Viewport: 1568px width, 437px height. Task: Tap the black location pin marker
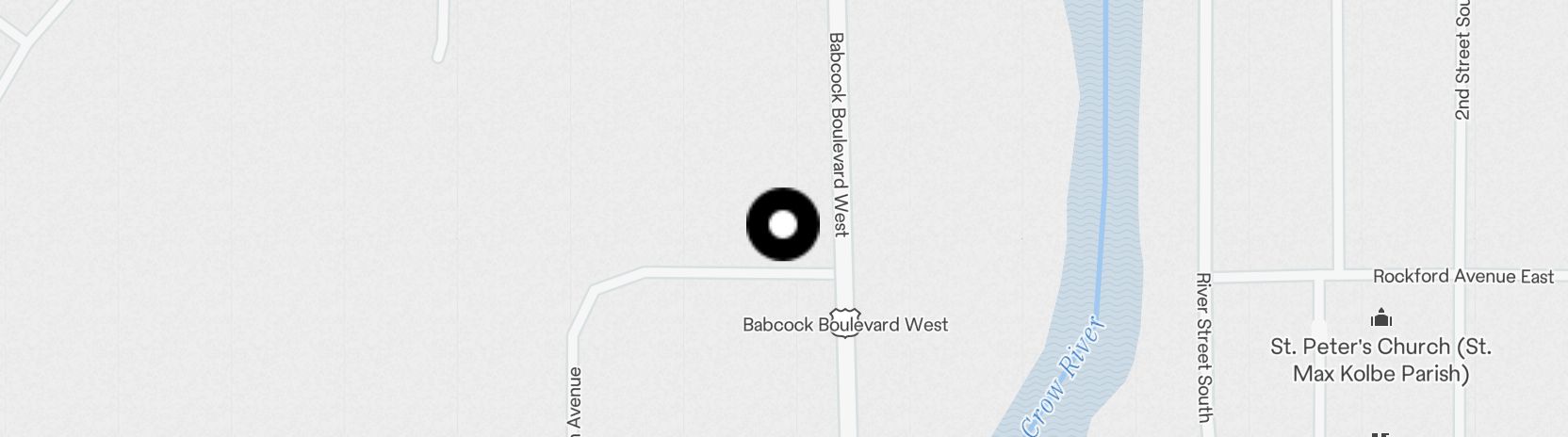pos(782,224)
